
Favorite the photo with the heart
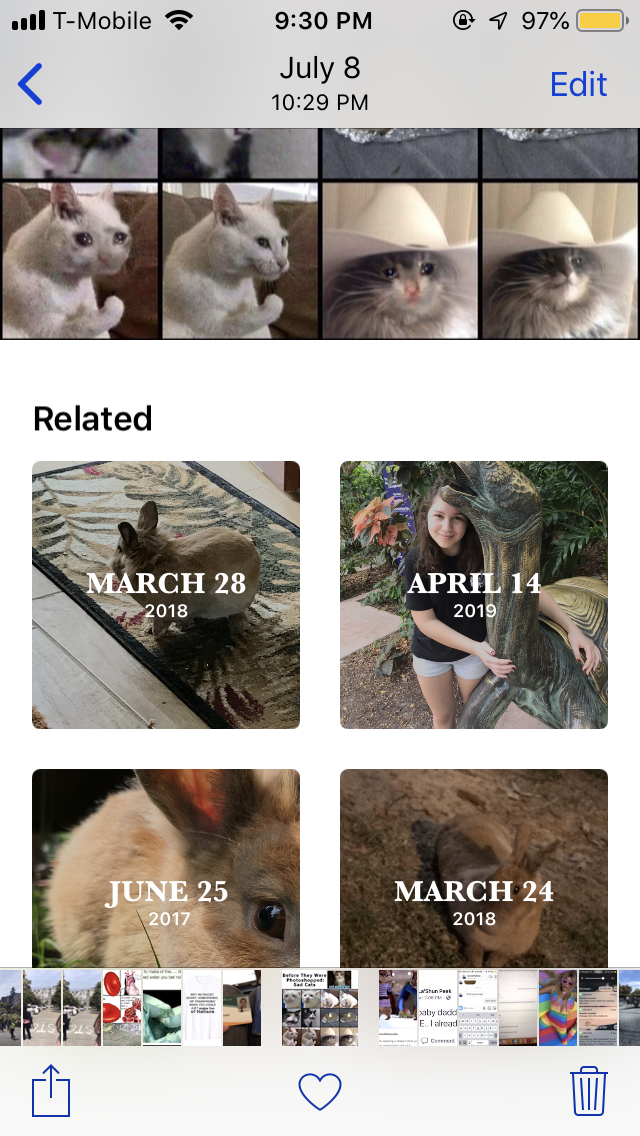320,1091
